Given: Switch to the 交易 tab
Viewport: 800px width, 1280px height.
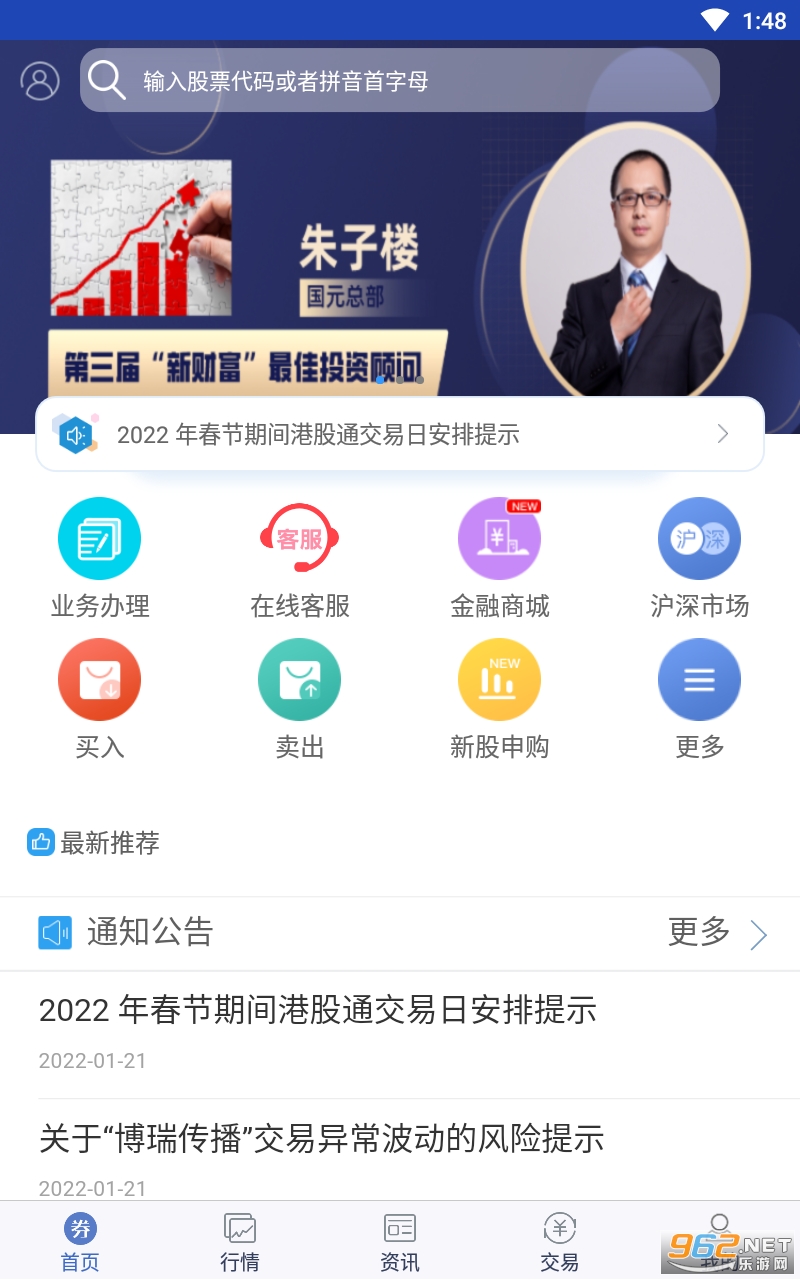Looking at the screenshot, I should 560,1242.
